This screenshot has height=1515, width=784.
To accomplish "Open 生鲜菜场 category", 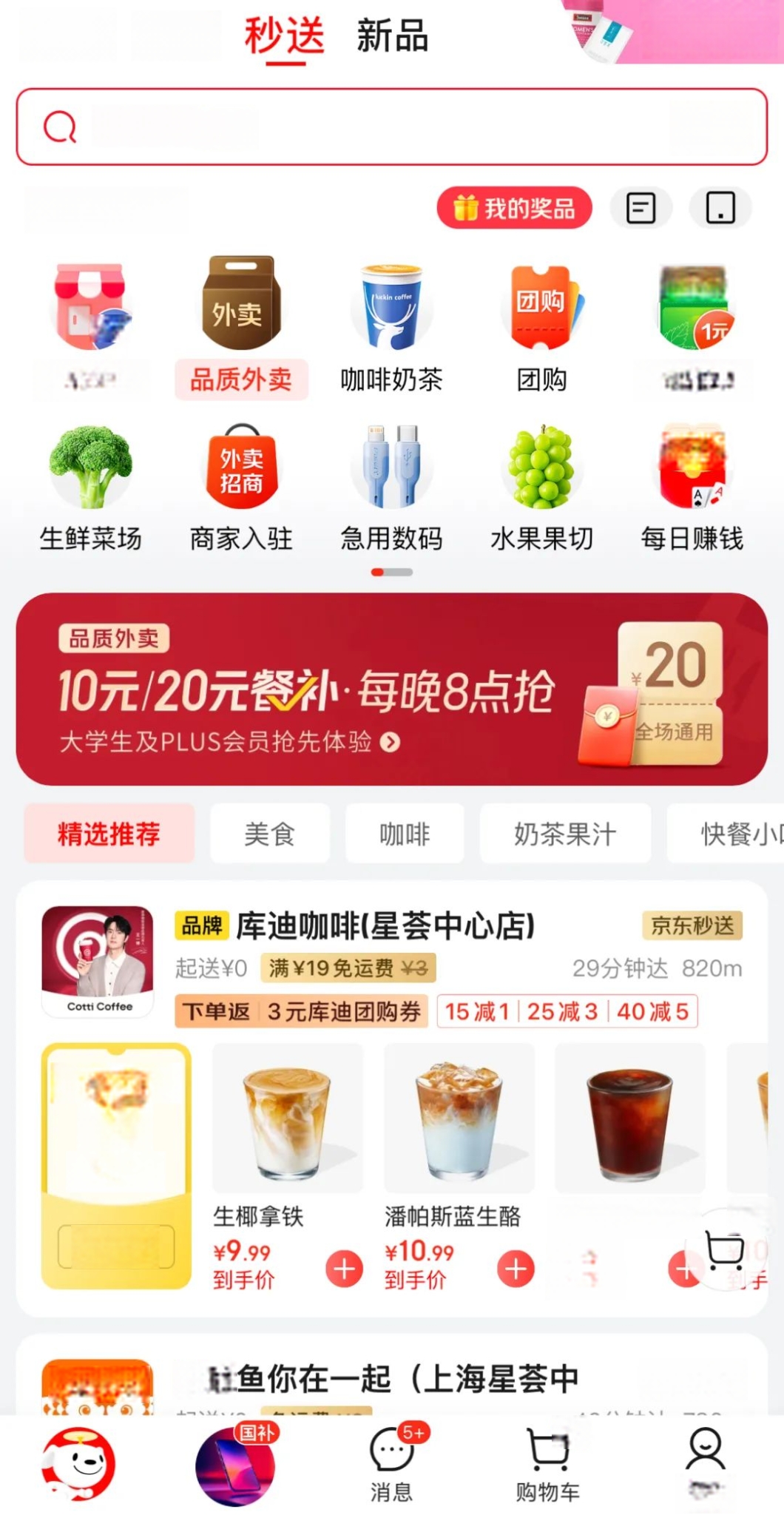I will click(91, 485).
